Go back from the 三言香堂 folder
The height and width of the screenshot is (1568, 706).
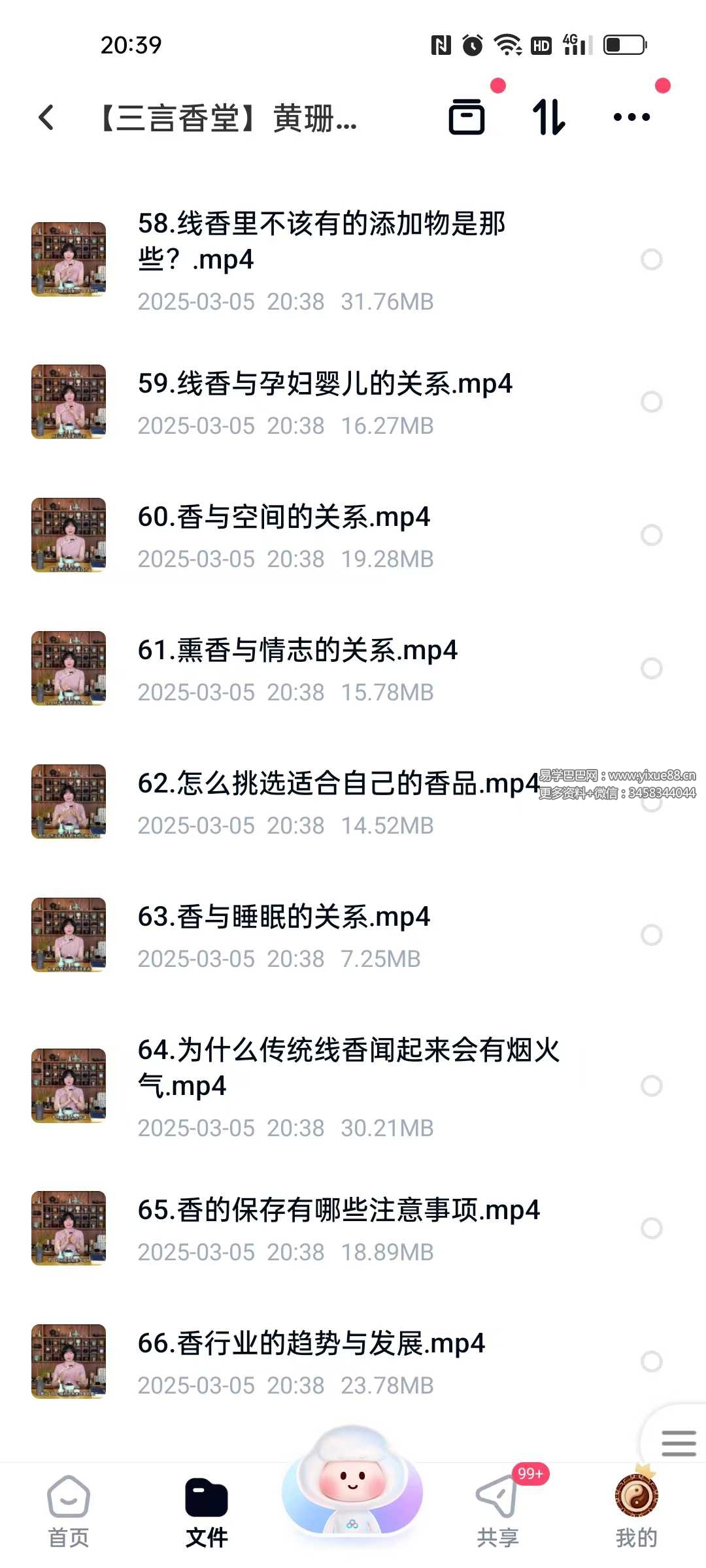46,118
